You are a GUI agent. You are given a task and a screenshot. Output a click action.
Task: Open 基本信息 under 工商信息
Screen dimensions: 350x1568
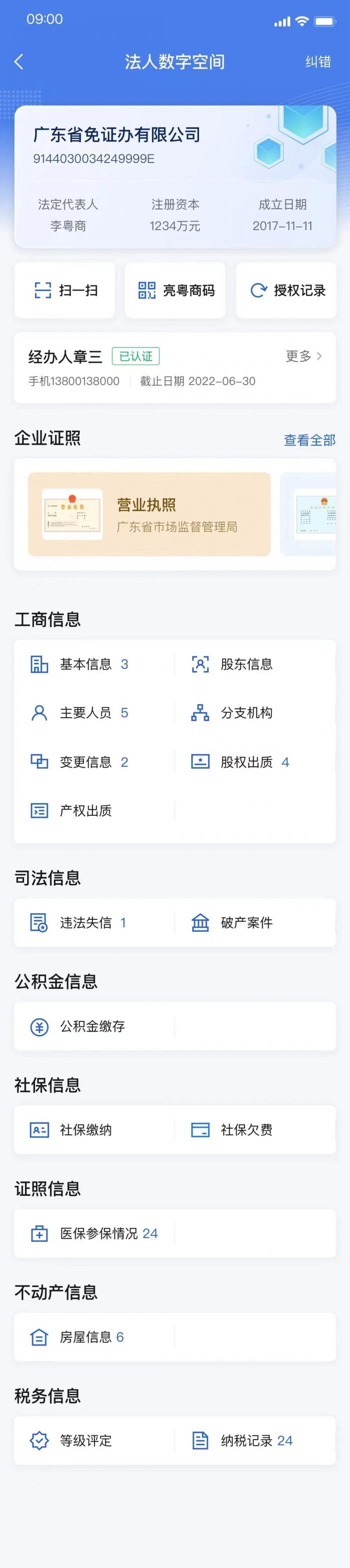coord(85,664)
